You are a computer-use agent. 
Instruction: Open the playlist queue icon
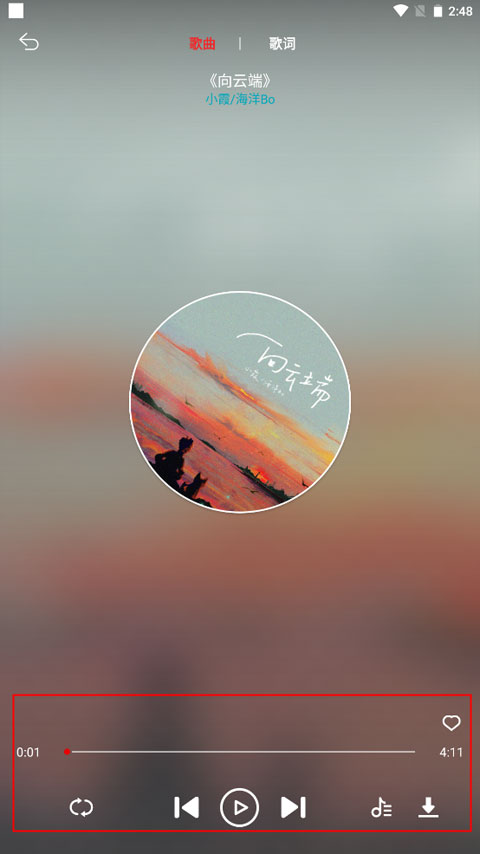pos(381,807)
